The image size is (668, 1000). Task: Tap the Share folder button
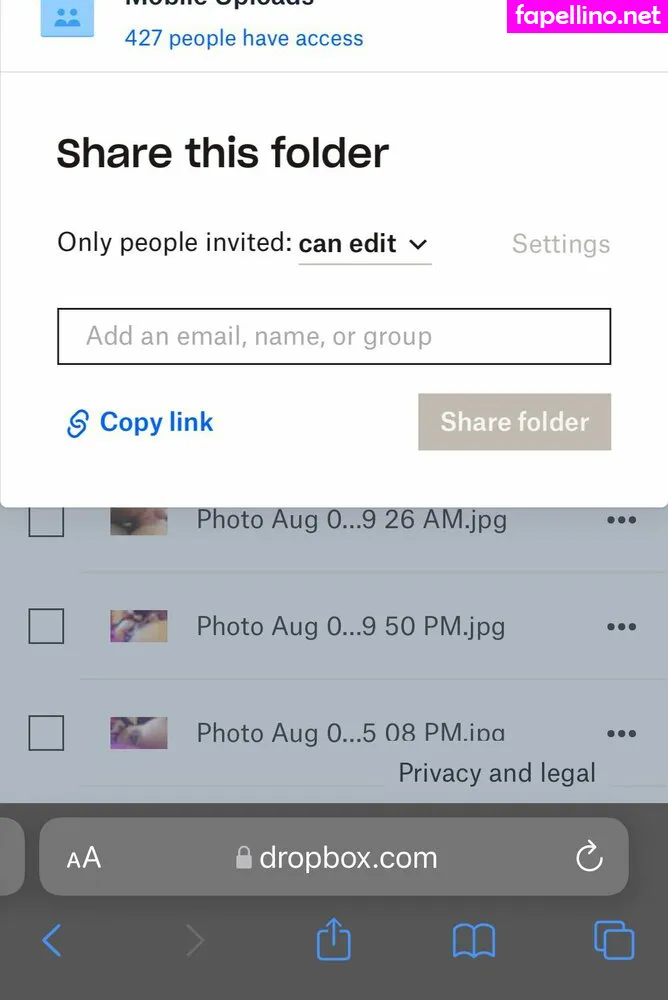point(514,422)
